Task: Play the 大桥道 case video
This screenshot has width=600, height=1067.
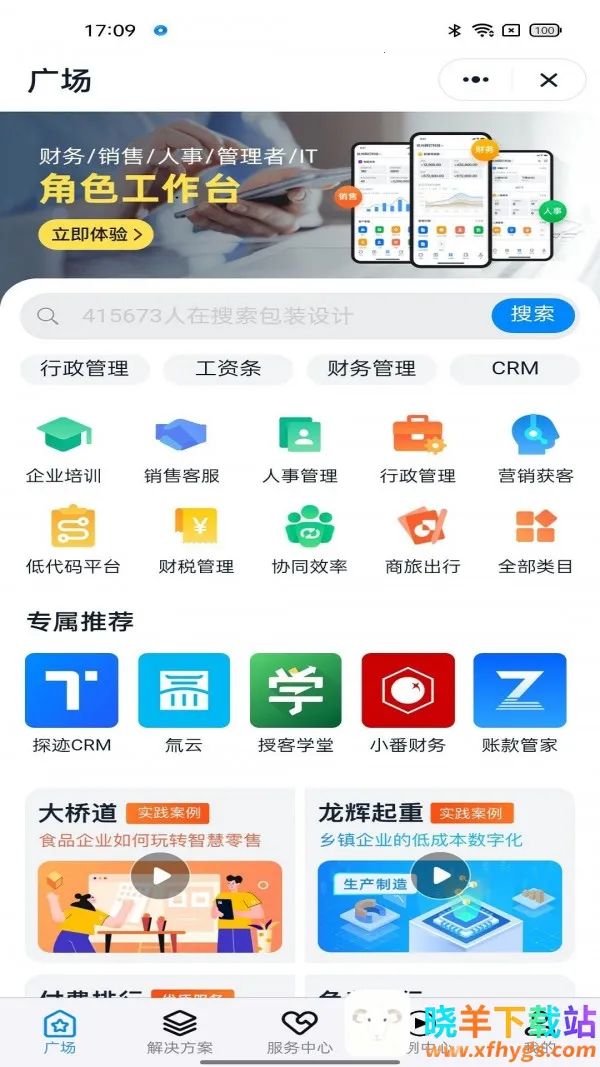Action: coord(160,877)
